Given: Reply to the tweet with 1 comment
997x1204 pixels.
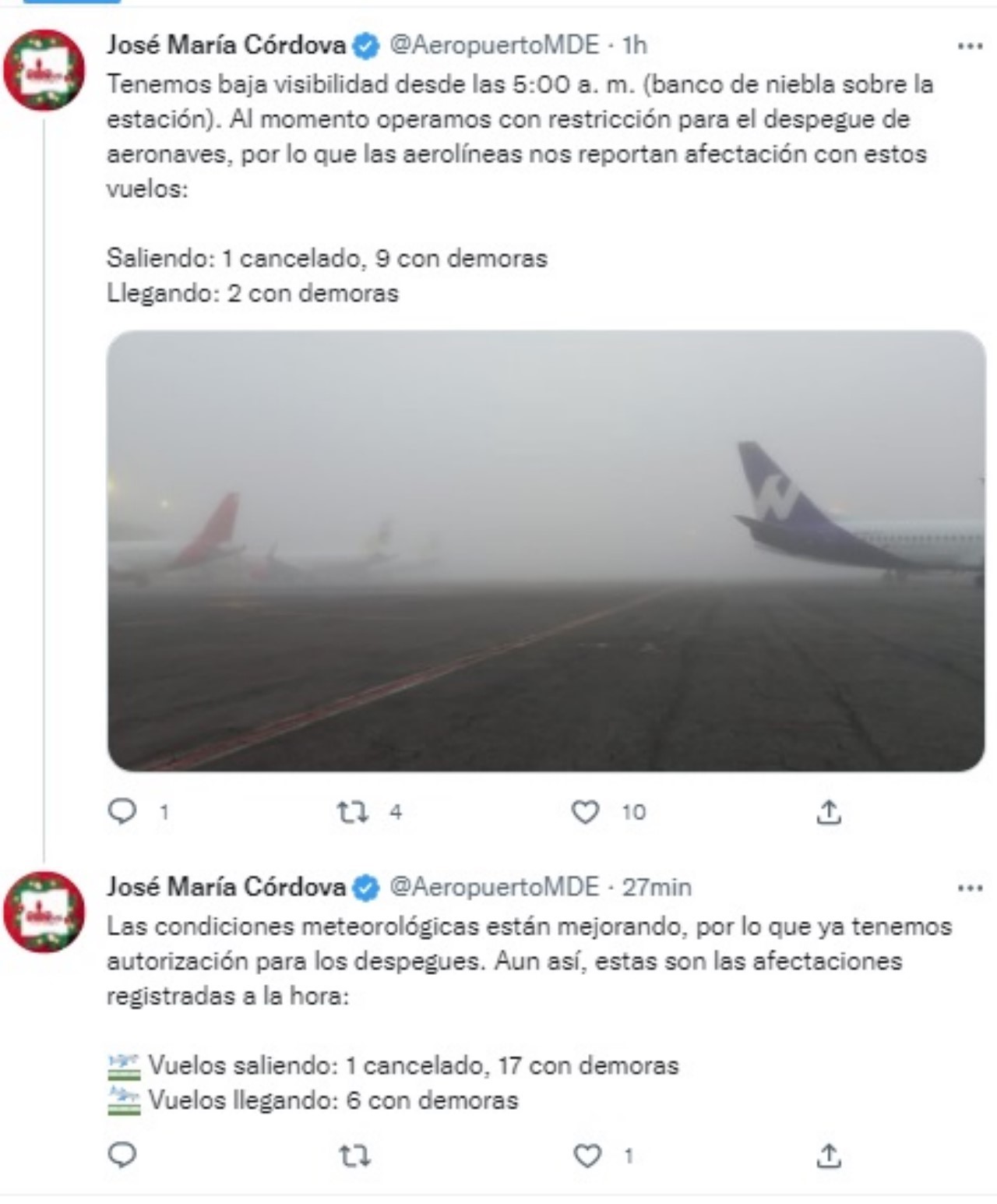Looking at the screenshot, I should tap(122, 812).
